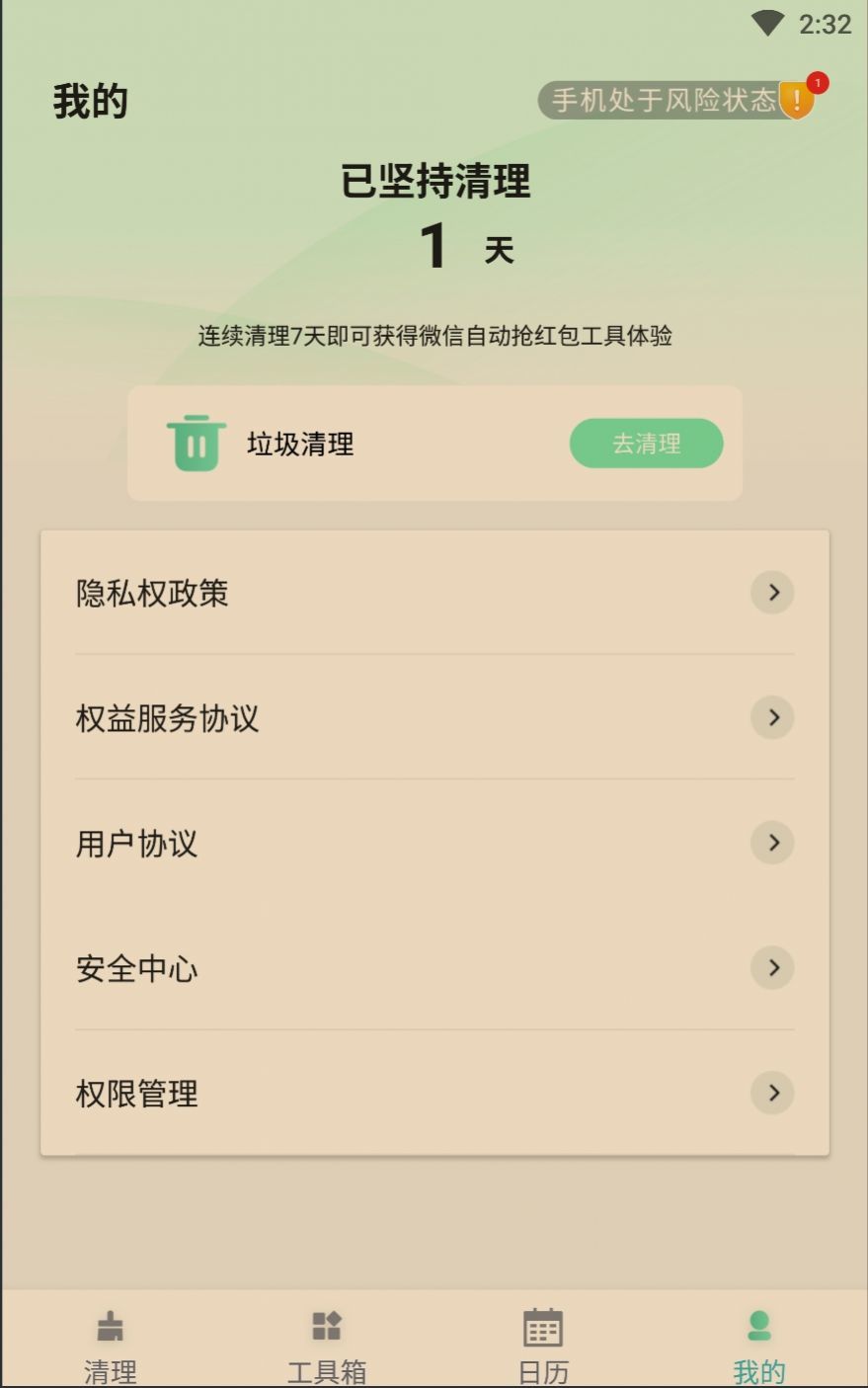The width and height of the screenshot is (868, 1388).
Task: View the 权益服务协议 agreement
Action: (x=434, y=718)
